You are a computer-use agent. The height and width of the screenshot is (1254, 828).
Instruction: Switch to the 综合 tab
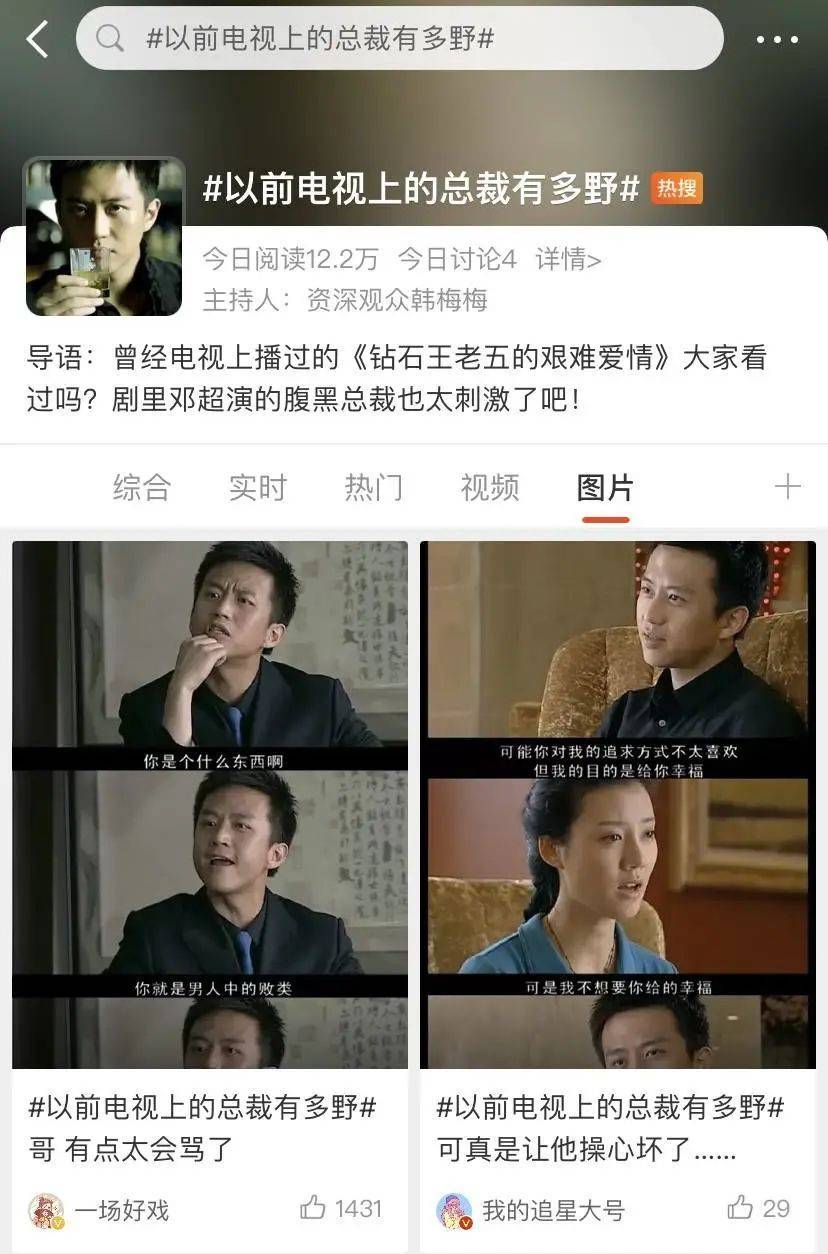[141, 488]
